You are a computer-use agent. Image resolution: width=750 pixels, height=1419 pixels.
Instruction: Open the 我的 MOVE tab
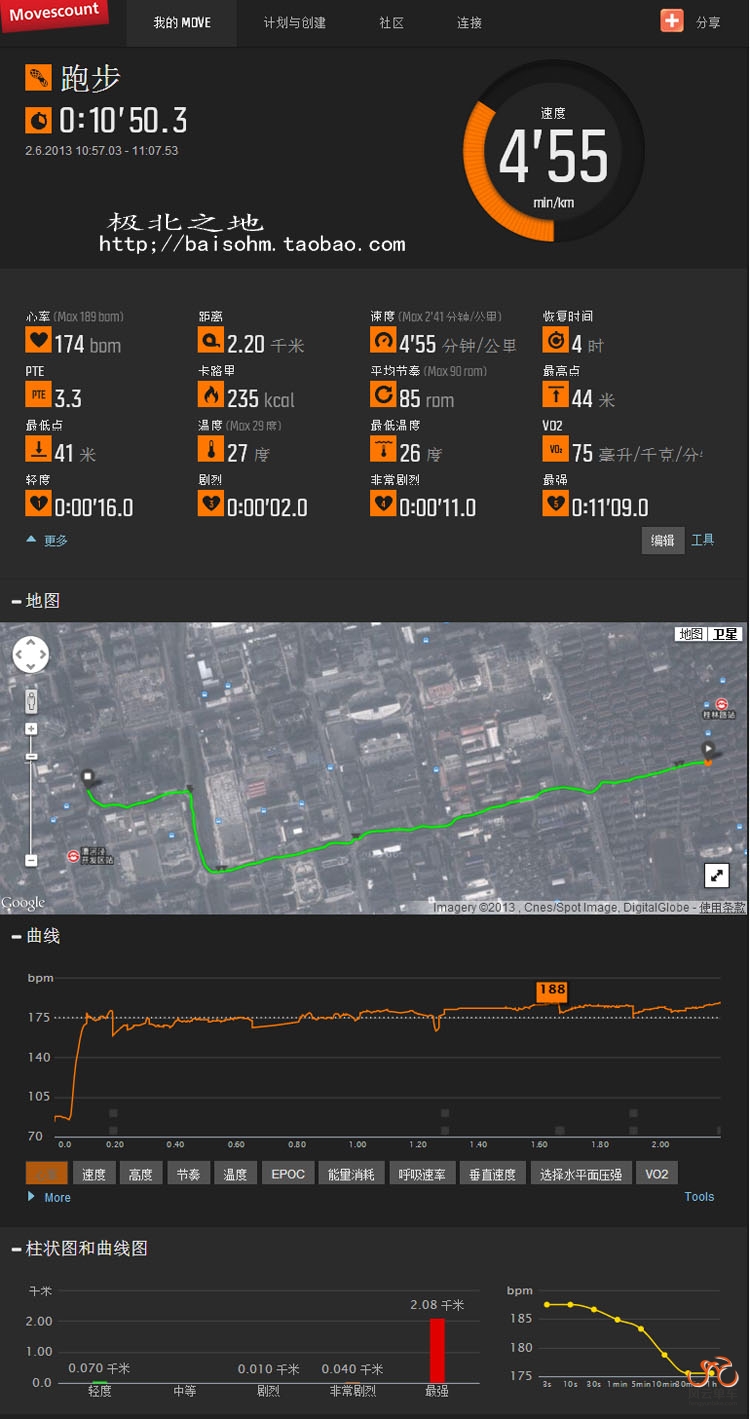(x=182, y=22)
